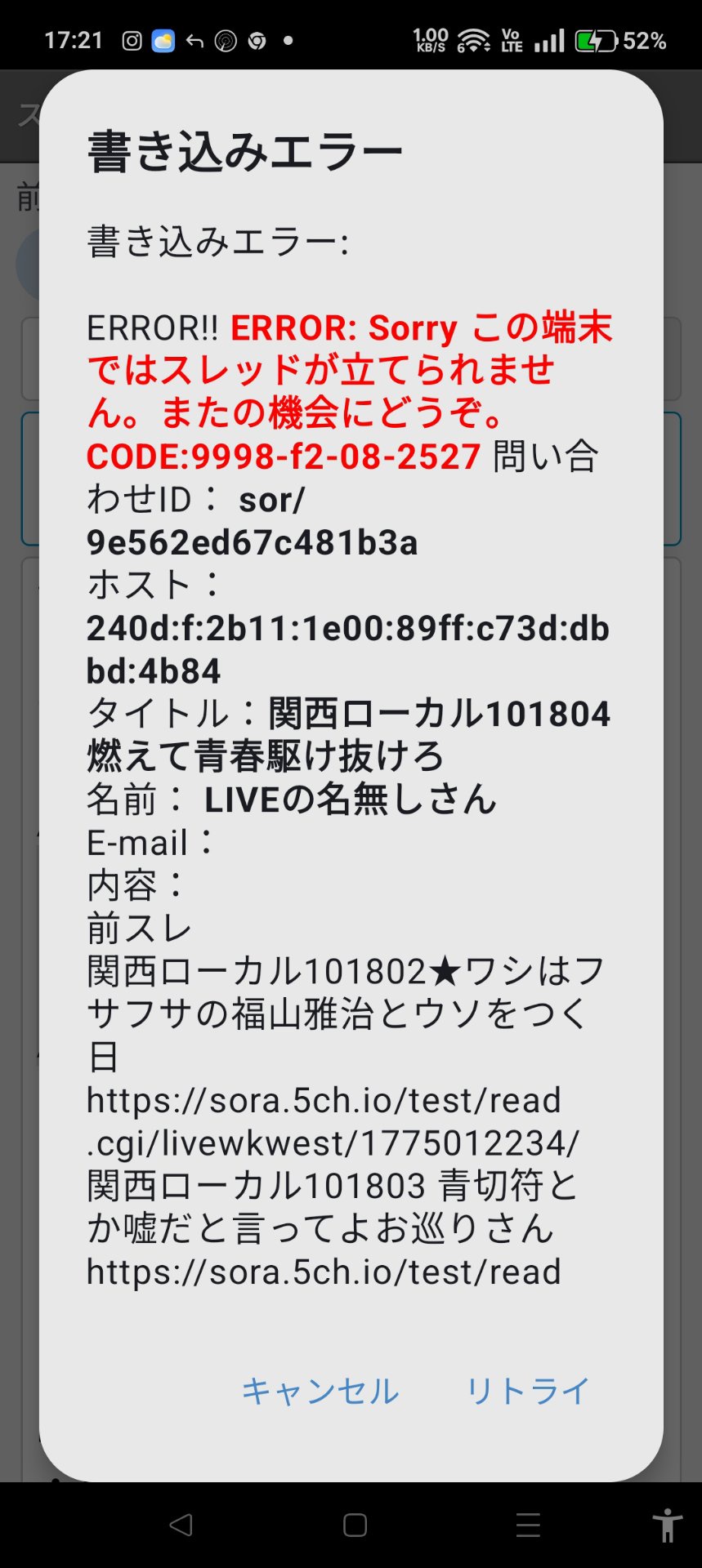
Task: Return to the home screen
Action: tap(355, 1525)
